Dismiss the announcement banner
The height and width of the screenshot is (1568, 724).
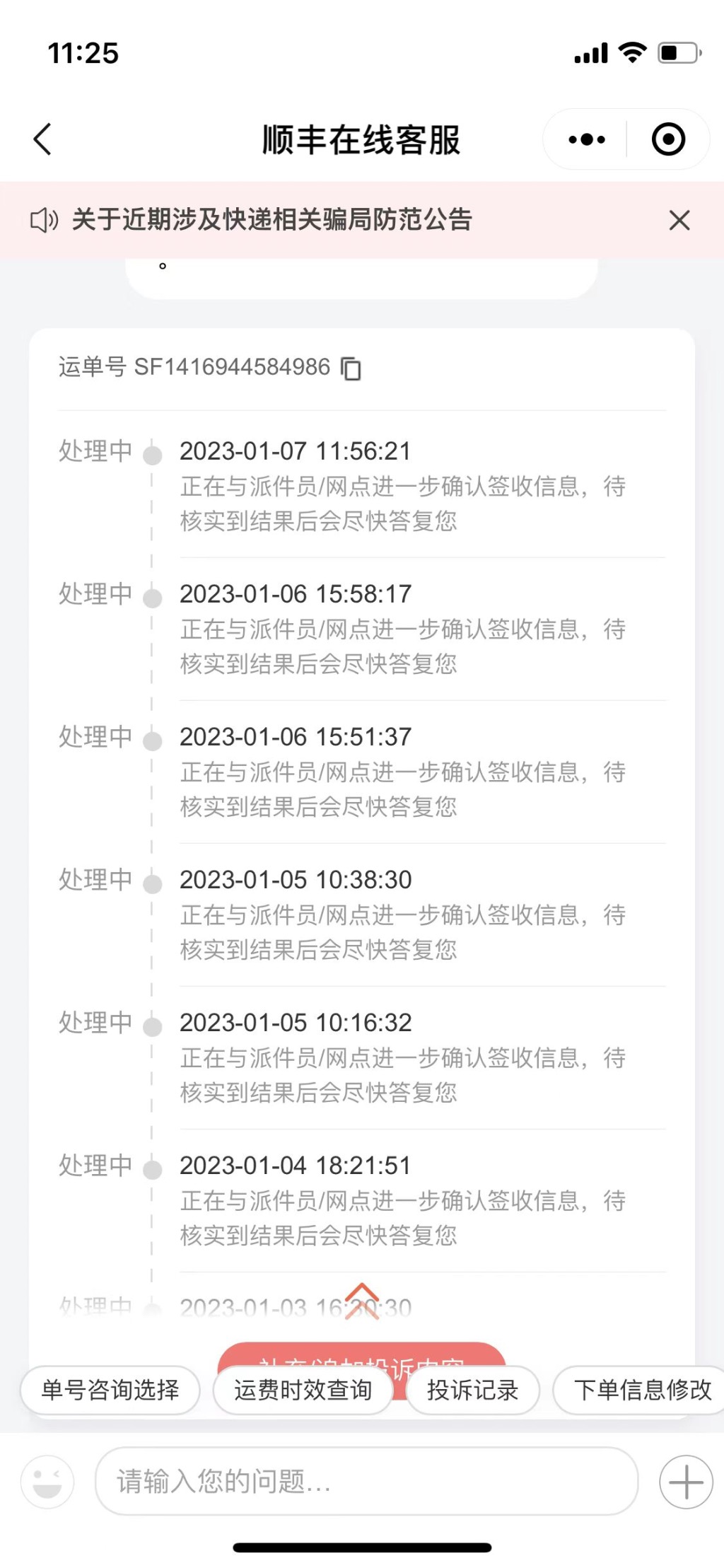[x=679, y=221]
